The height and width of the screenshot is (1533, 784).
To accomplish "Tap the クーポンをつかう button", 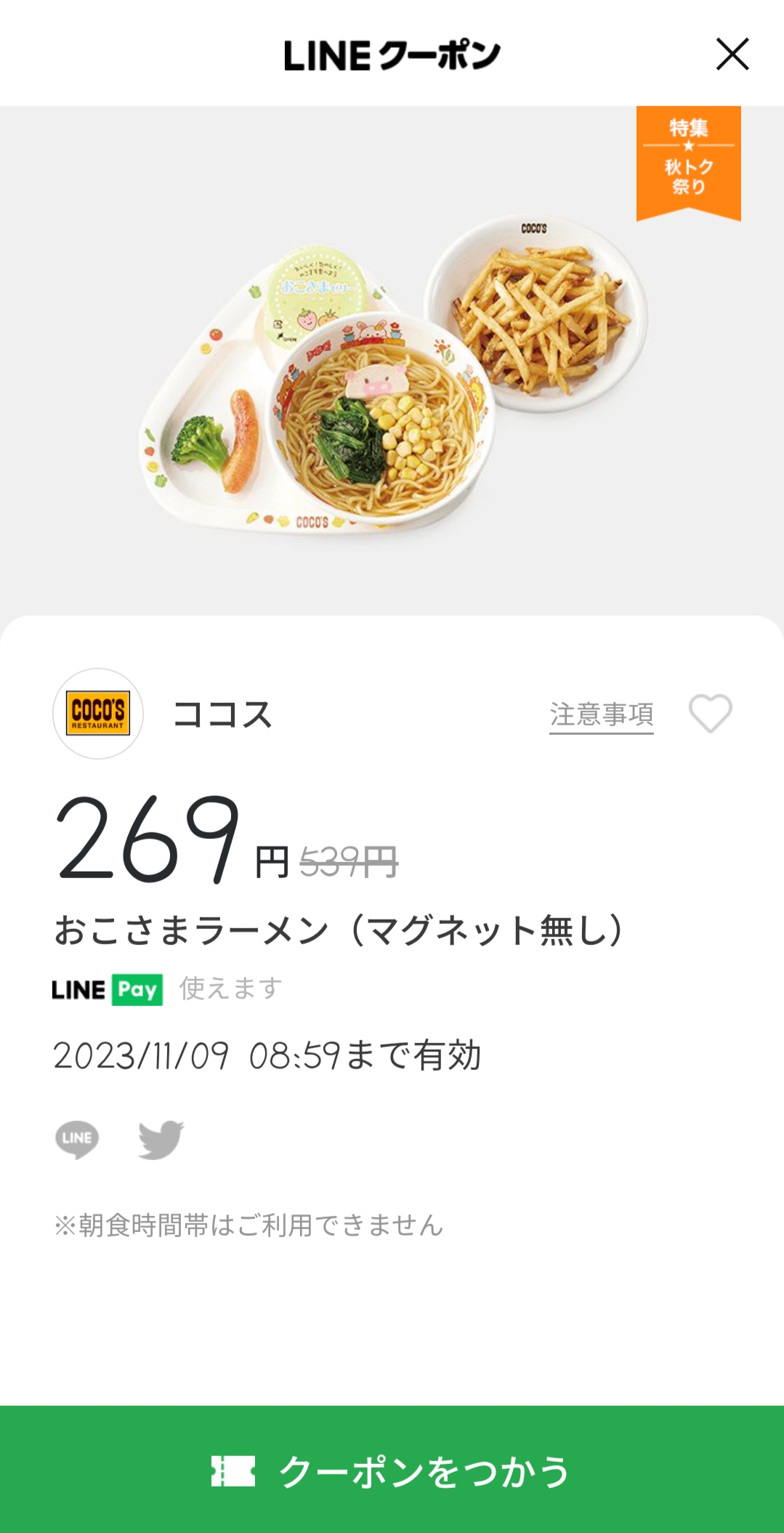I will pos(392,1470).
